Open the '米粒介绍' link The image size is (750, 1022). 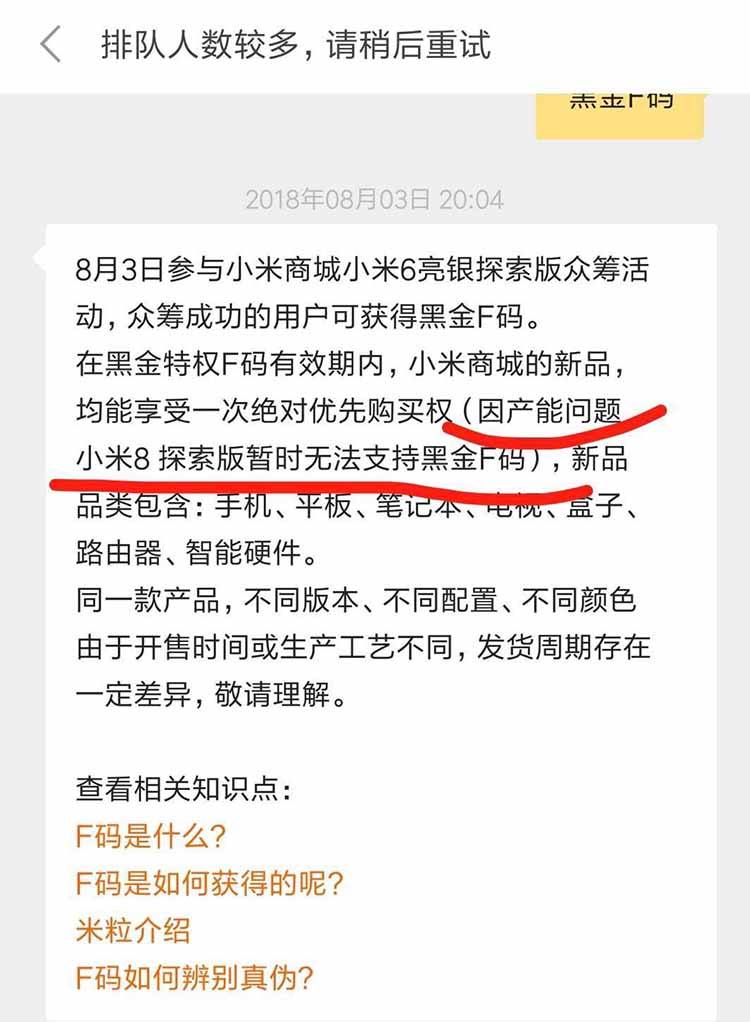point(132,931)
